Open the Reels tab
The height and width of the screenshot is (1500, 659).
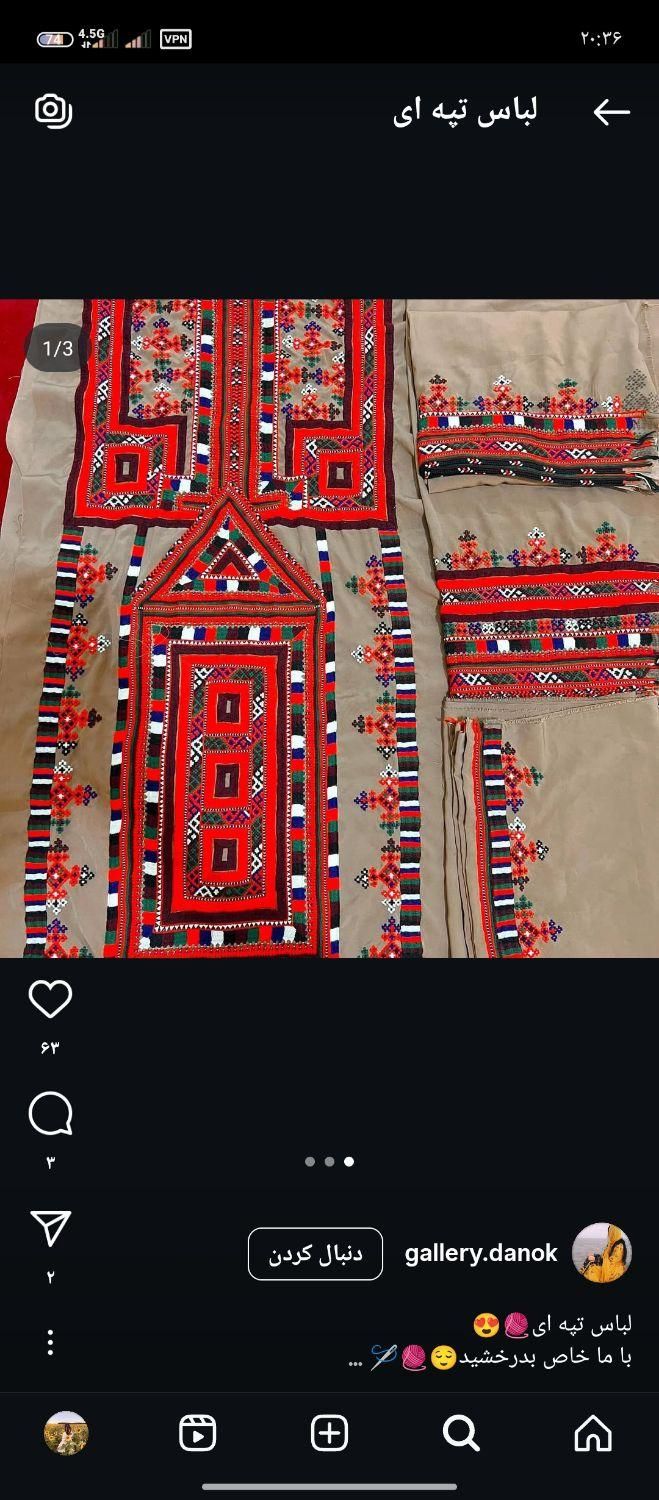[x=198, y=1434]
